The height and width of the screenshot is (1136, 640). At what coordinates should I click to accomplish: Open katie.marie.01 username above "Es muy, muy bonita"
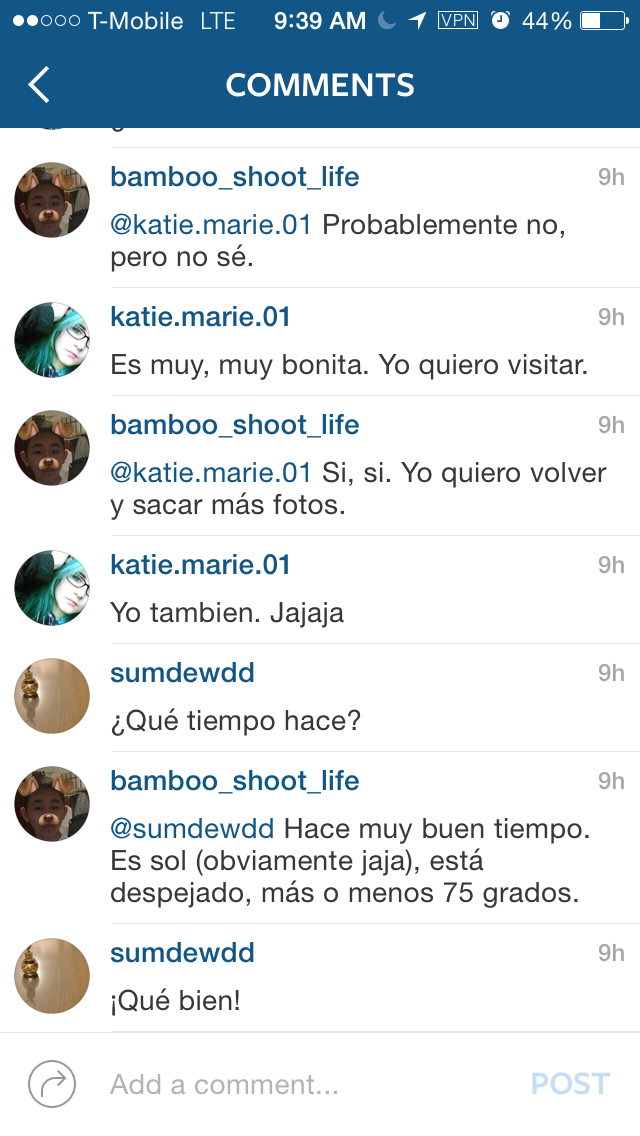coord(200,317)
